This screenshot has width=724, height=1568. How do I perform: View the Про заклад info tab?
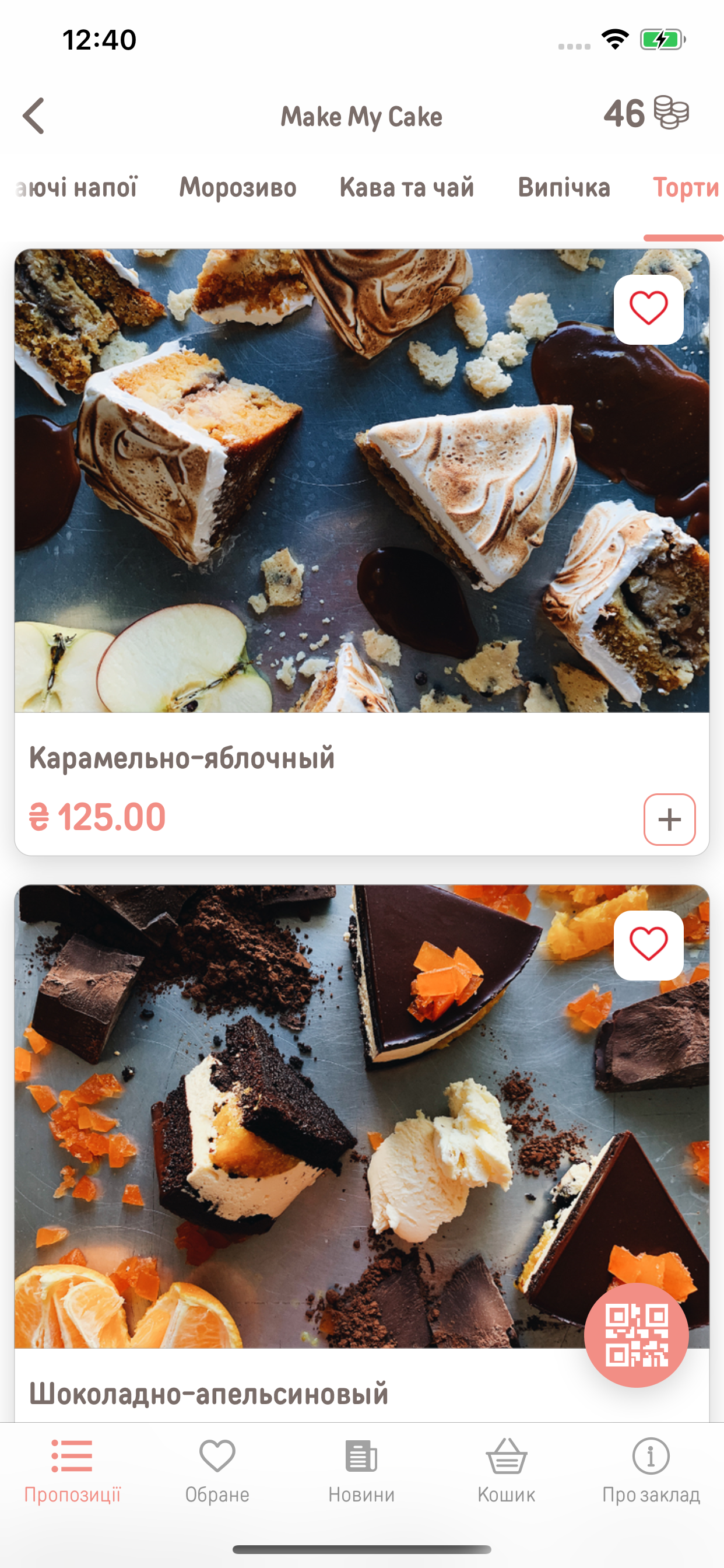[x=651, y=1469]
